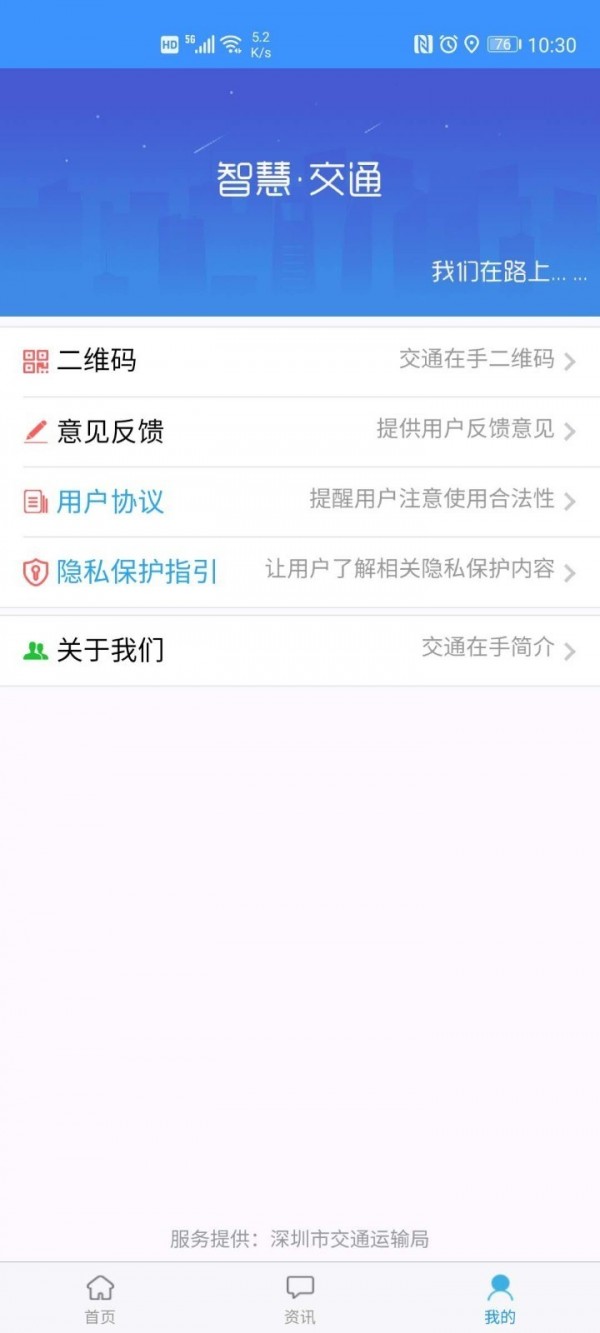This screenshot has width=600, height=1333.
Task: Switch to the 首页 tab
Action: tap(100, 1298)
